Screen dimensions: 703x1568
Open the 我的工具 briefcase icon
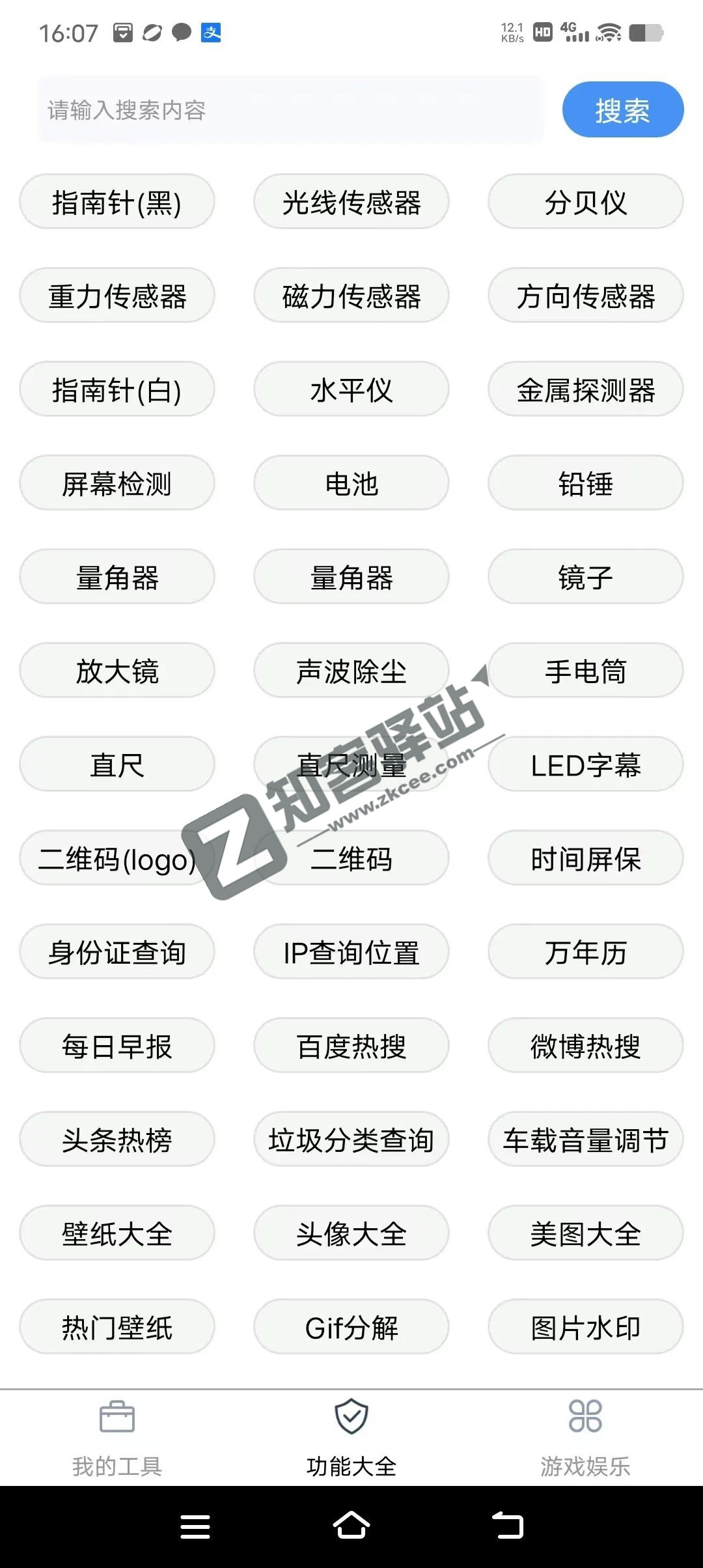pyautogui.click(x=116, y=1418)
